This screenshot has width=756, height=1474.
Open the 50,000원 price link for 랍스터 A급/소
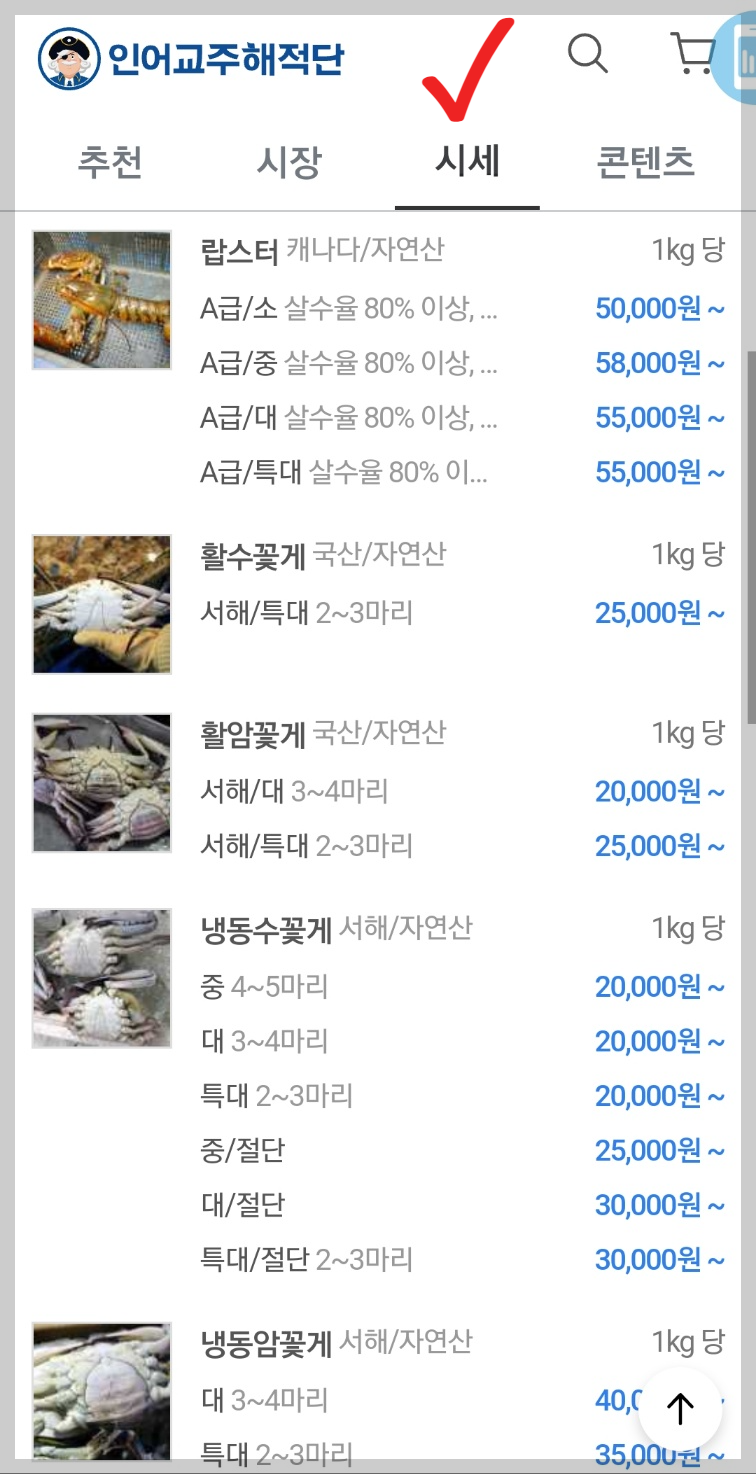[659, 308]
